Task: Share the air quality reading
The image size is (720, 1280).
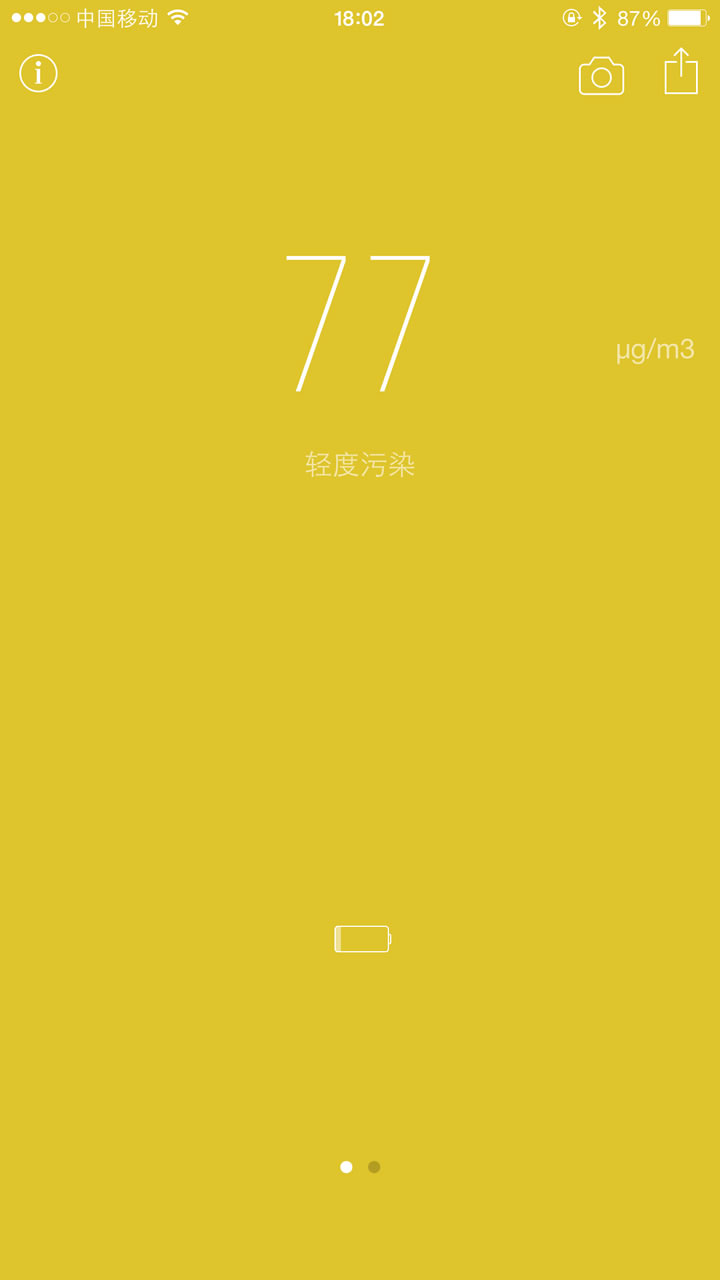Action: pyautogui.click(x=681, y=71)
